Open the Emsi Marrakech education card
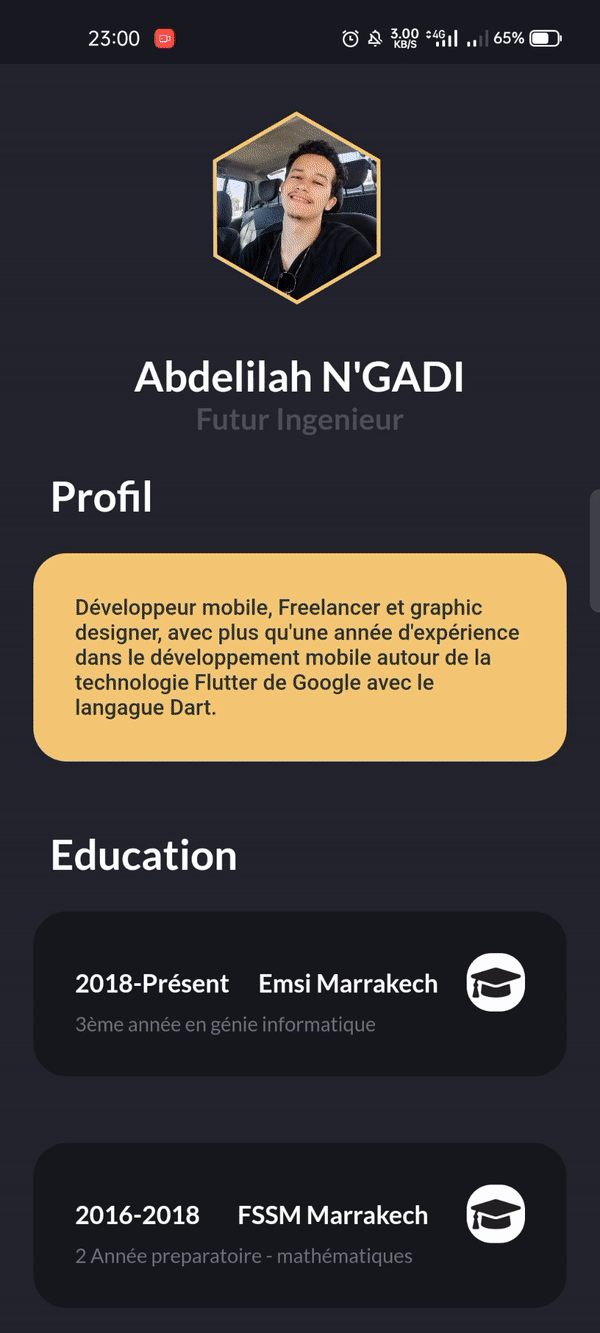 pyautogui.click(x=299, y=993)
